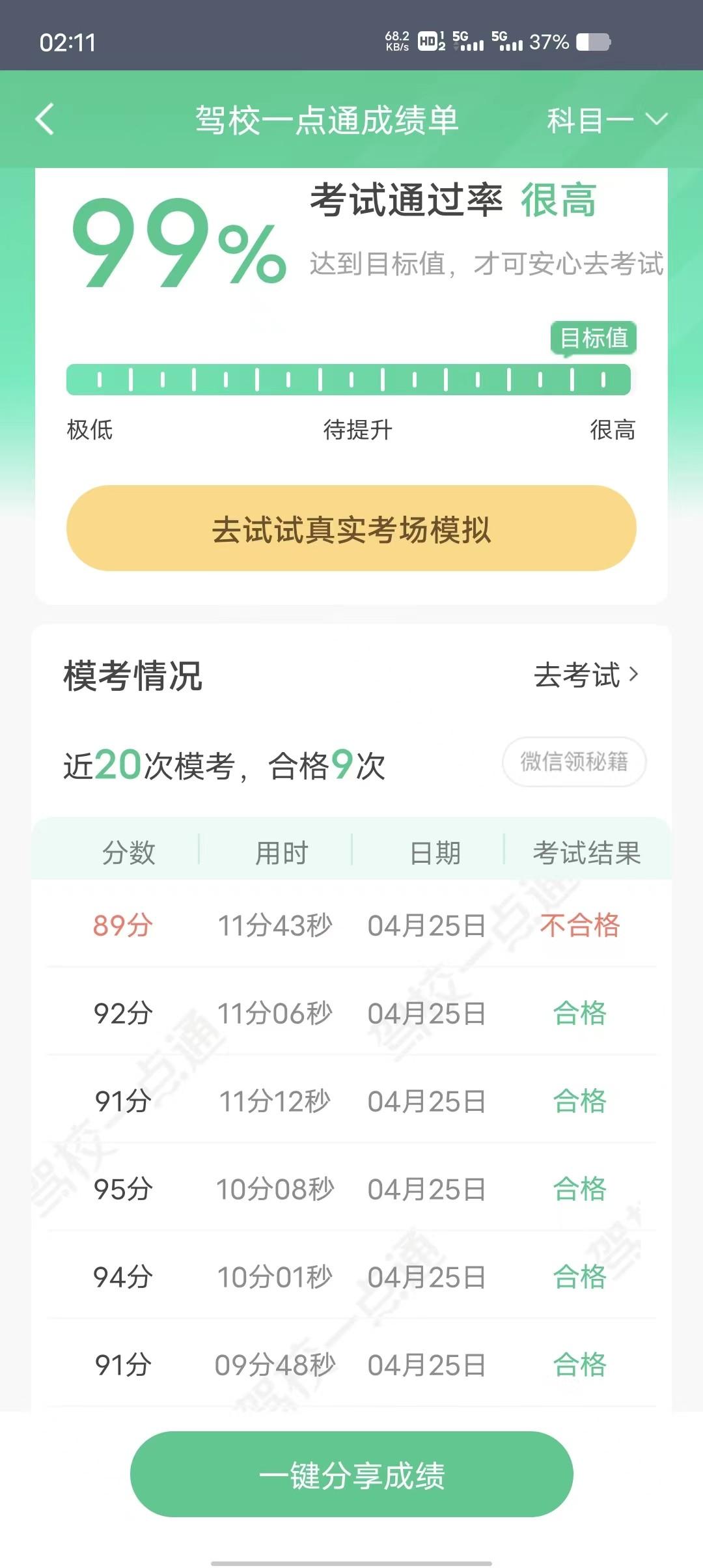Screen dimensions: 703x1568
Task: Open the 去考试 link
Action: 586,675
